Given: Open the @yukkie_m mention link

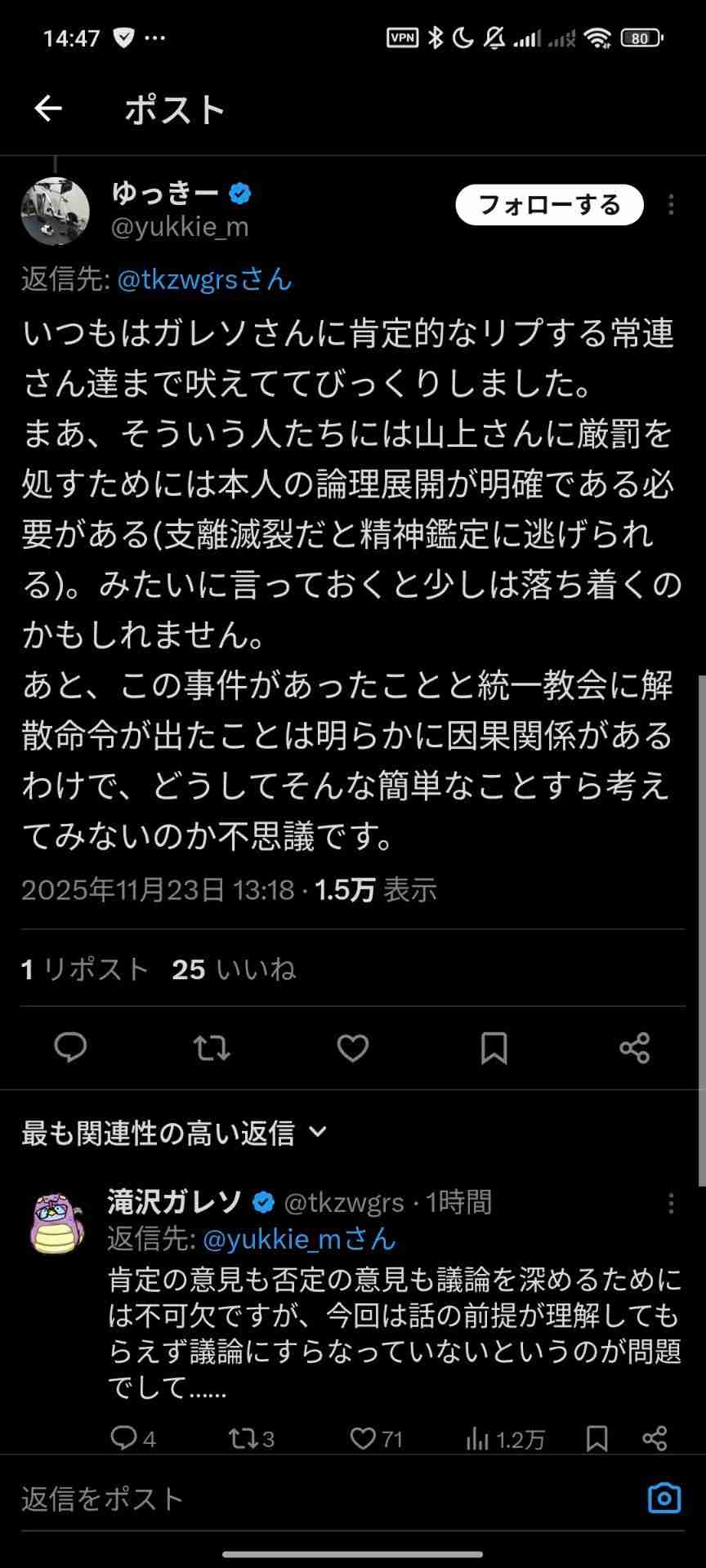Looking at the screenshot, I should (x=298, y=1239).
